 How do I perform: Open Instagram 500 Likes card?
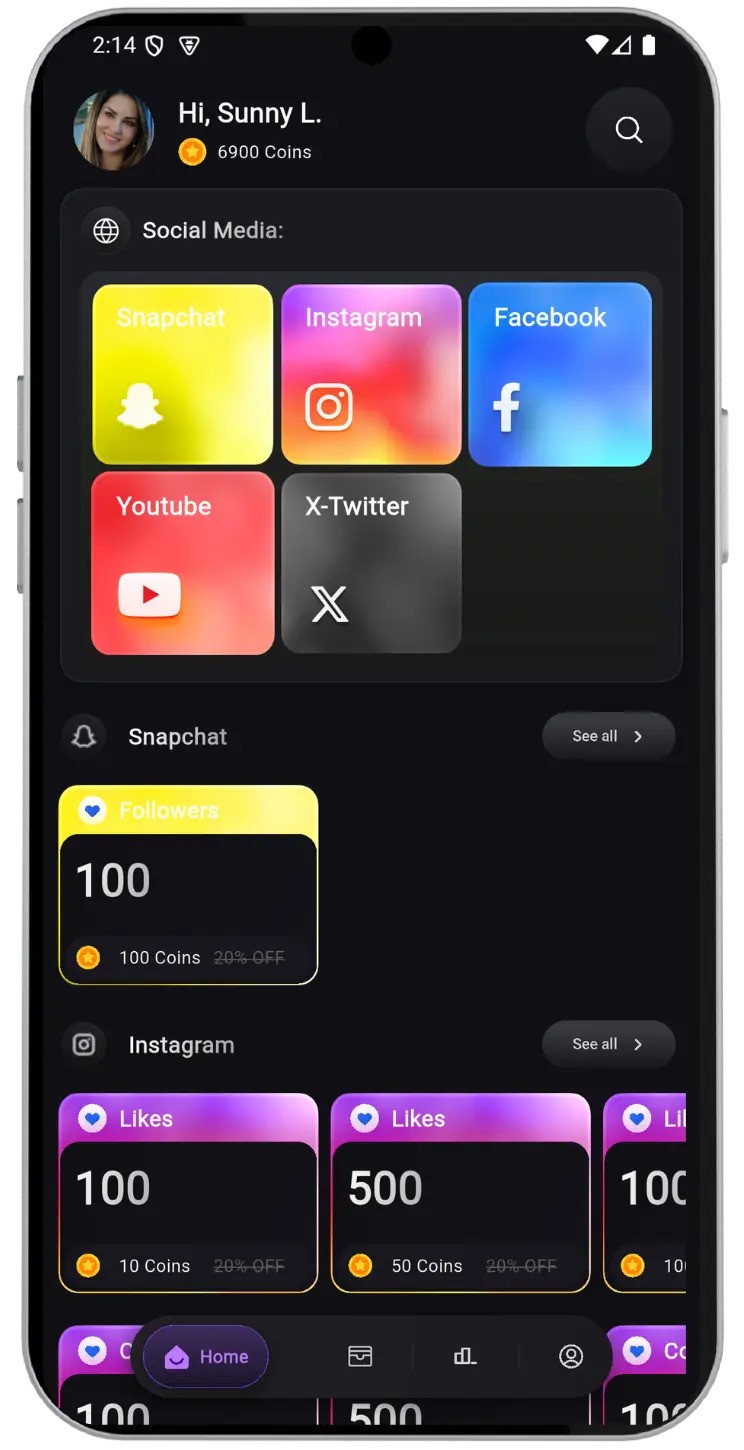(460, 1193)
